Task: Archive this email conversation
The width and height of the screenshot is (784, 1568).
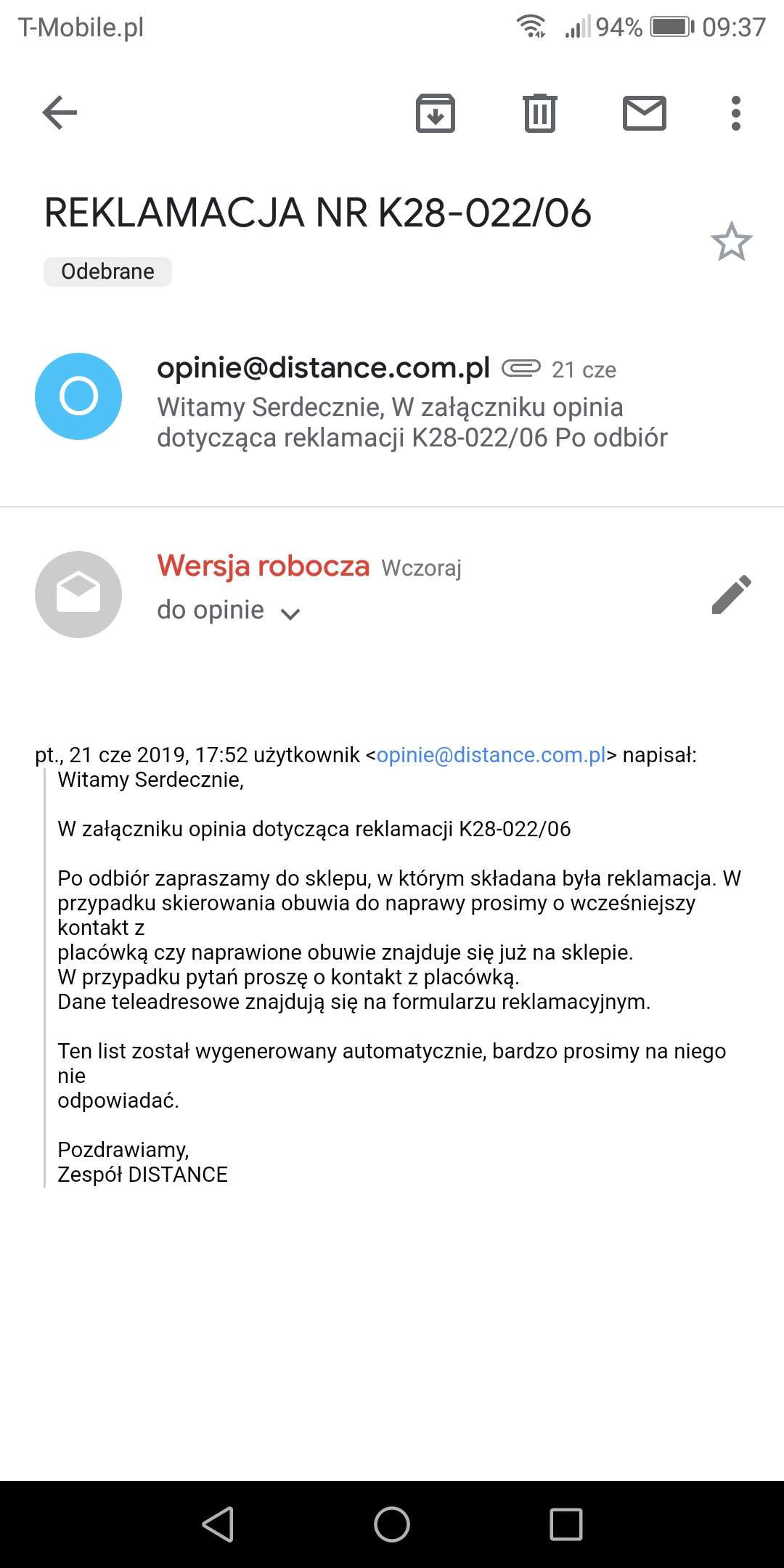Action: (x=435, y=113)
